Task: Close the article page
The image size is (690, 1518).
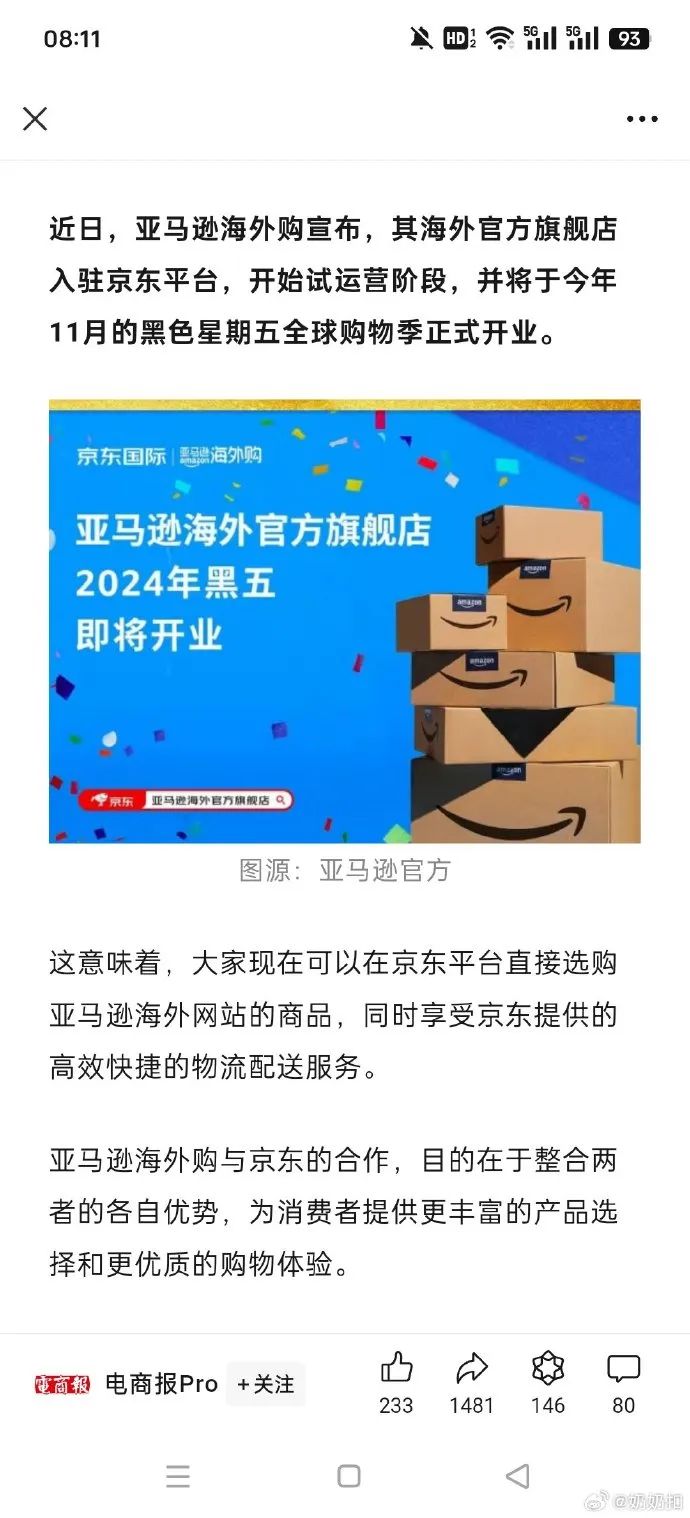Action: 35,119
